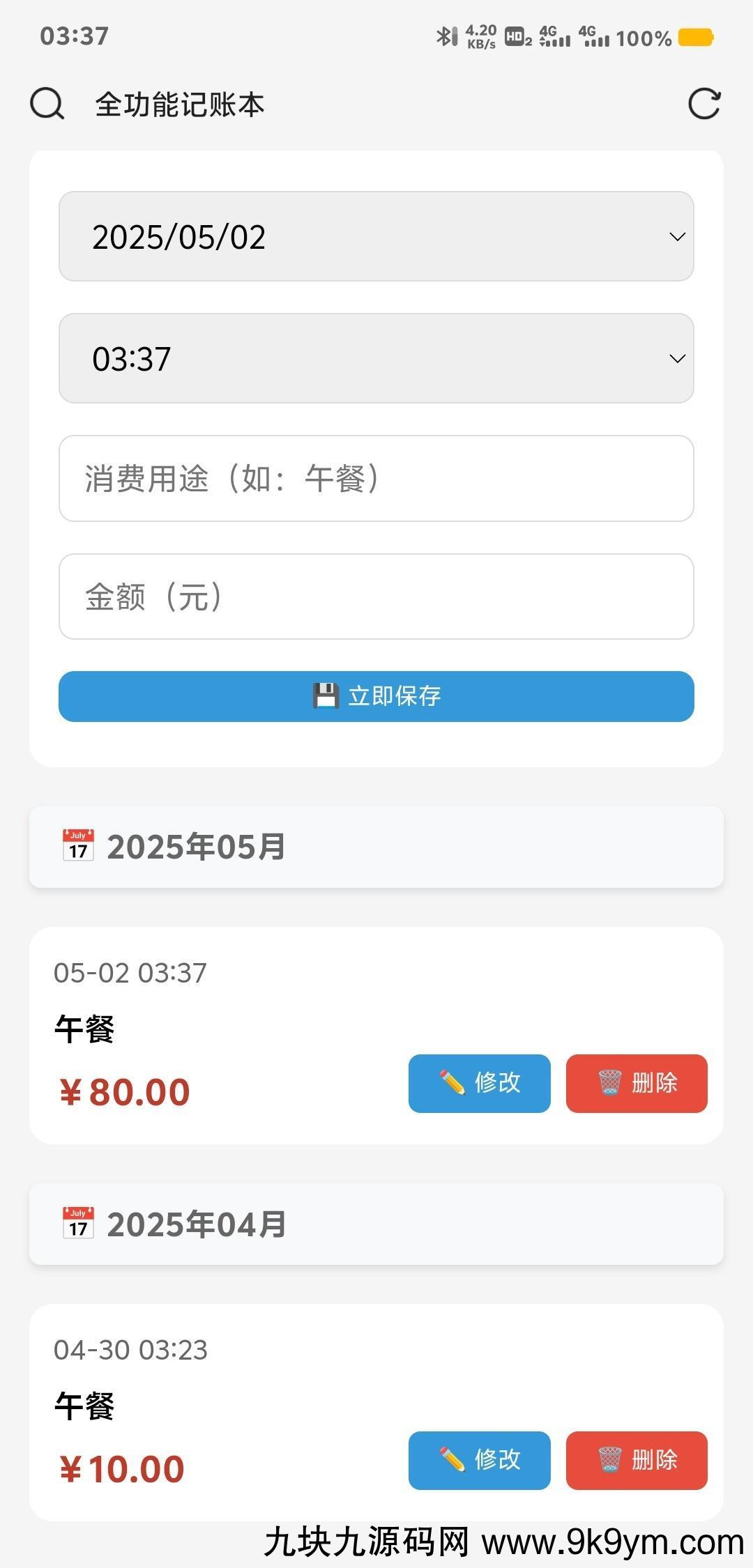Open the 03:37 time picker
Image resolution: width=753 pixels, height=1568 pixels.
[x=376, y=358]
